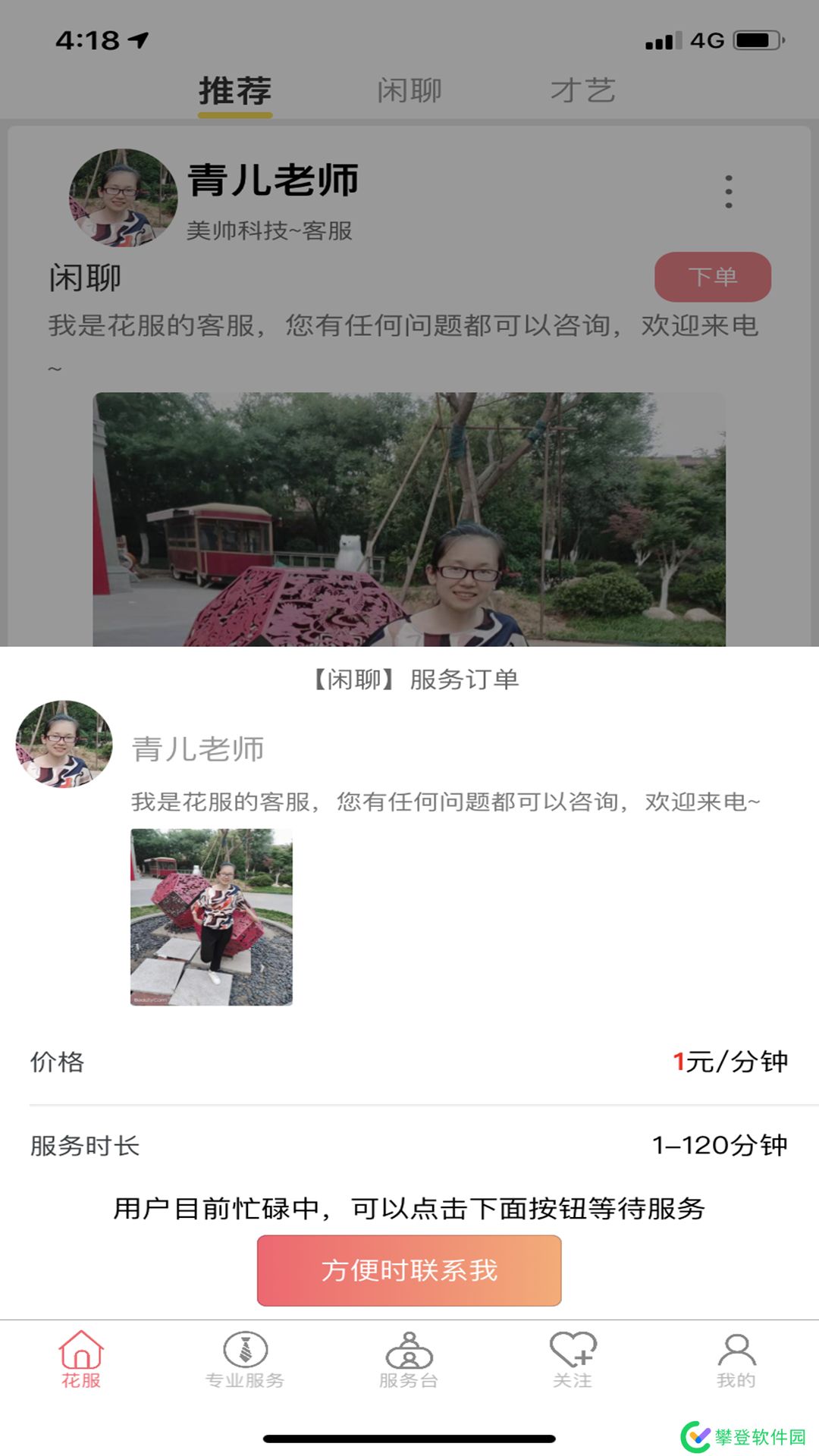Viewport: 819px width, 1456px height.
Task: Switch to the 闲聊 top tab
Action: [409, 91]
